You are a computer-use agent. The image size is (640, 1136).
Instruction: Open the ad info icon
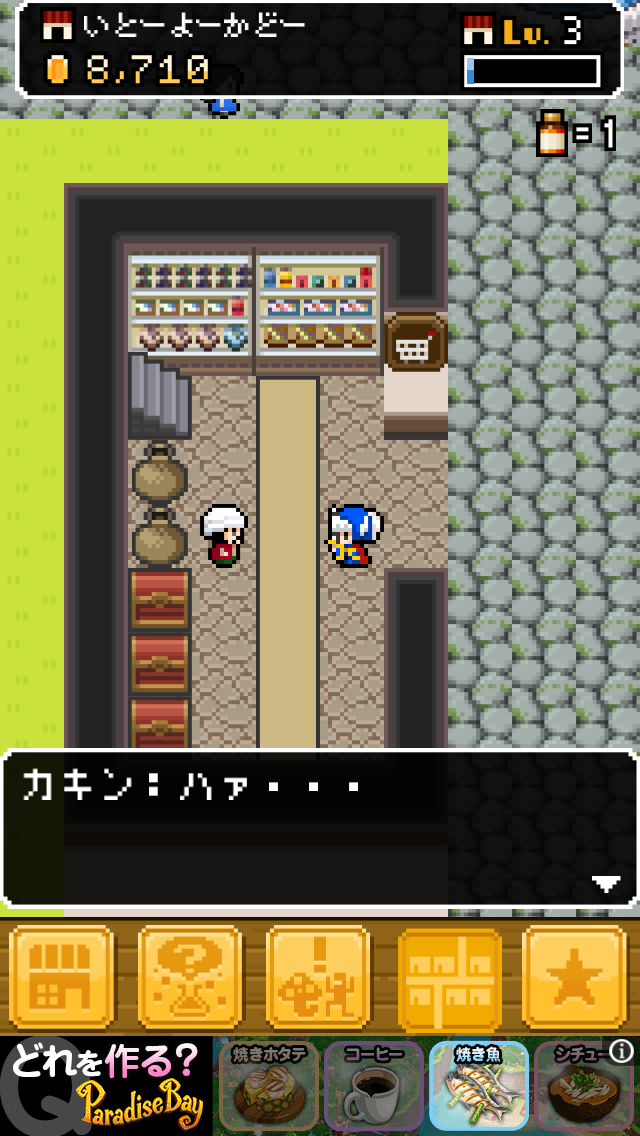(x=621, y=1052)
